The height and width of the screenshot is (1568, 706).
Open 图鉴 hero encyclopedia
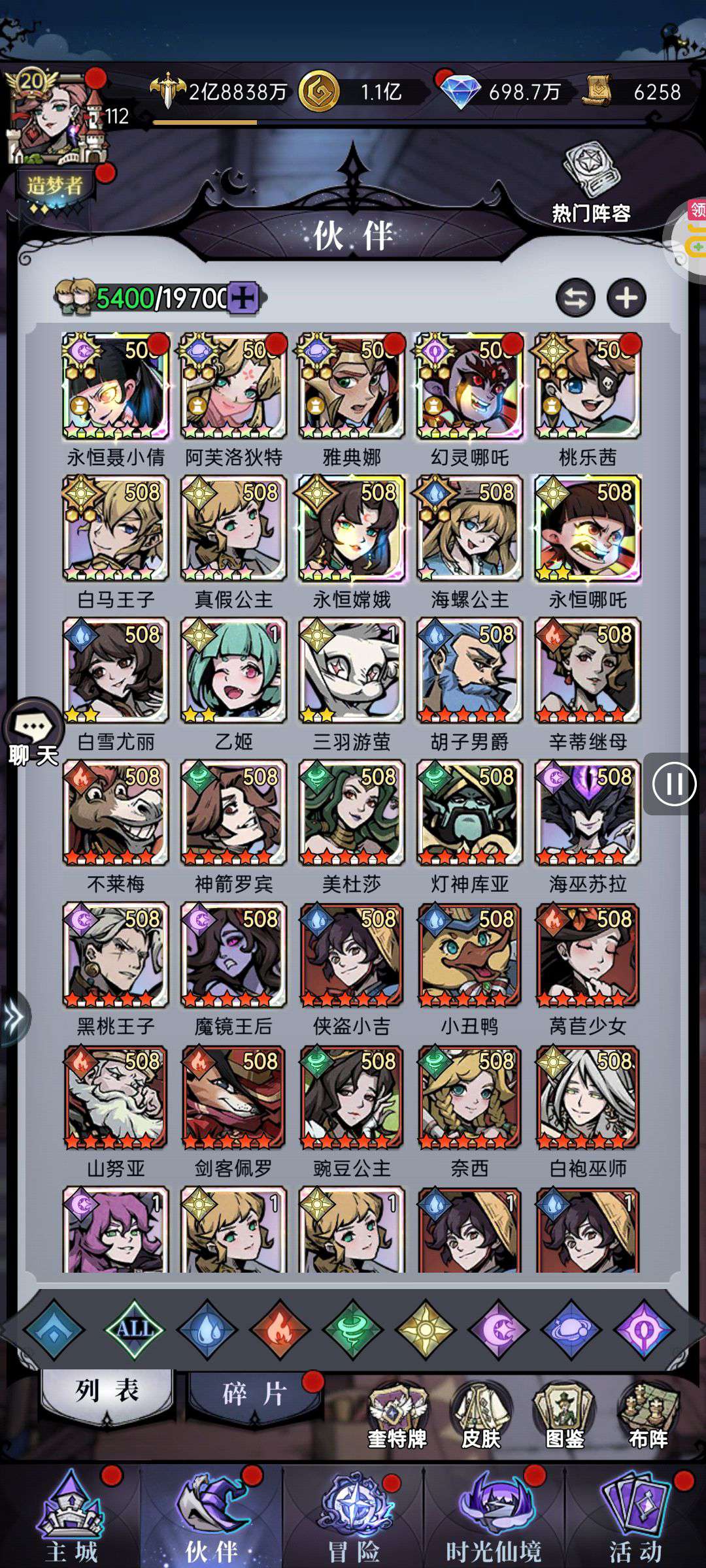click(x=564, y=1411)
